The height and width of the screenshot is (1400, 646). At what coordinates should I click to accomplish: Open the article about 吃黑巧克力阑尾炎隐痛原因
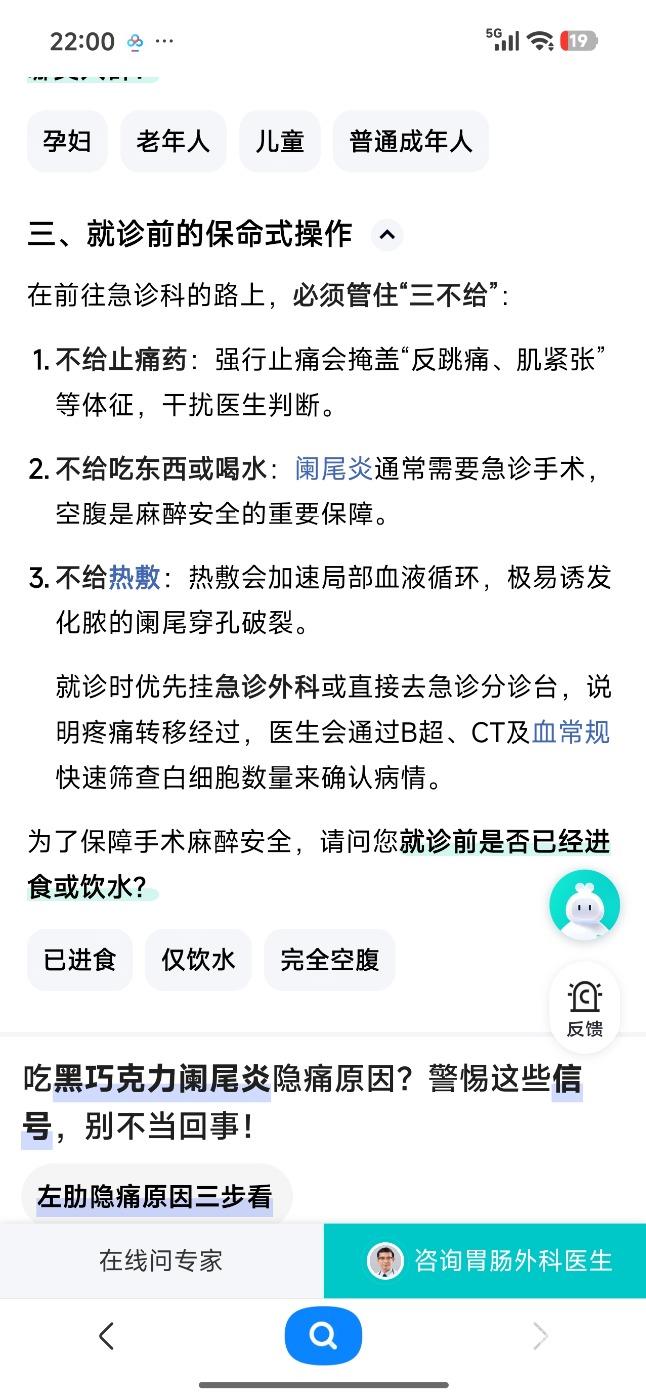302,1103
